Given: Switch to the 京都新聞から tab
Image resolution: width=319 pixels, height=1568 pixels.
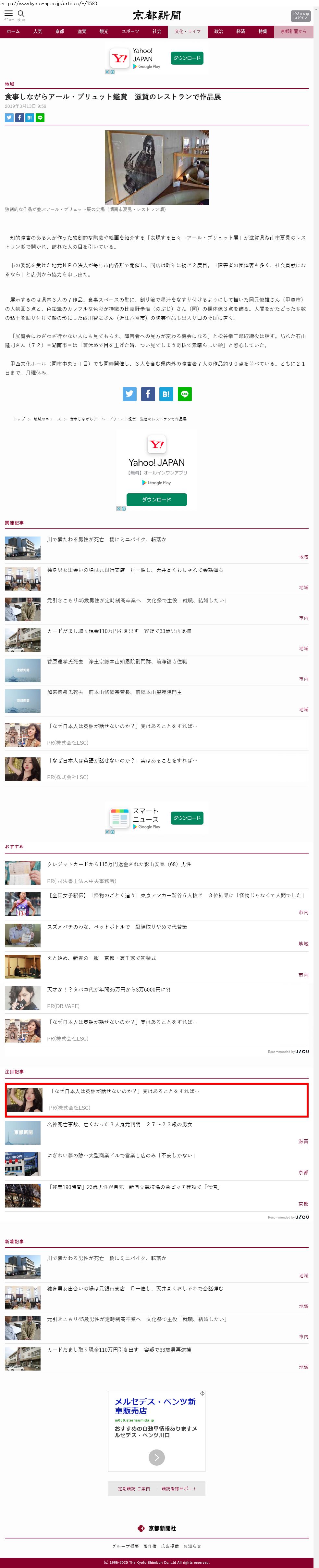Looking at the screenshot, I should point(293,32).
